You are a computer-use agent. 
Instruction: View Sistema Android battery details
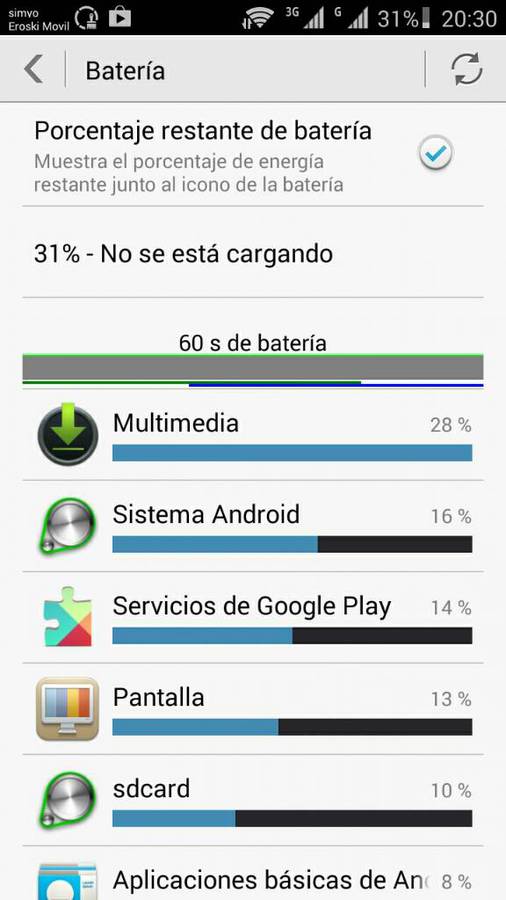253,526
